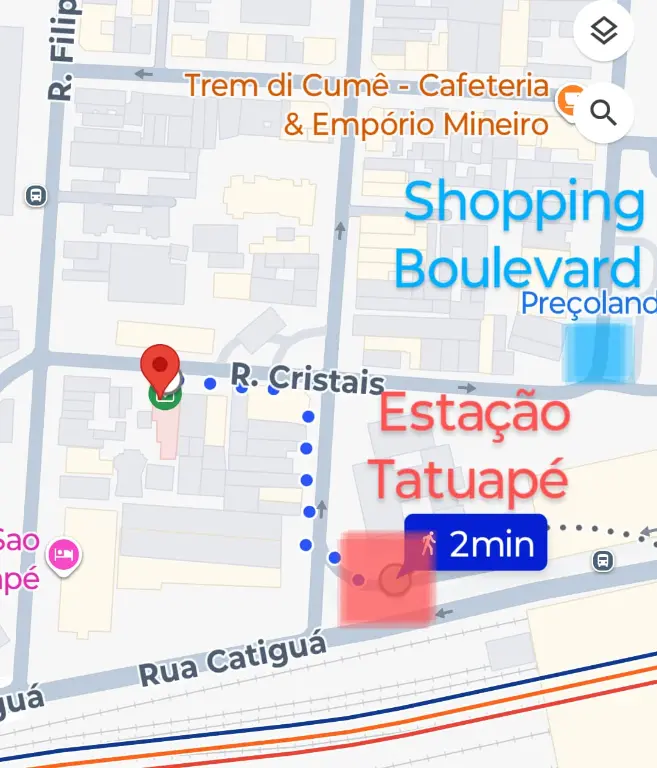Open the map search magnifier
This screenshot has width=657, height=768.
coord(604,112)
